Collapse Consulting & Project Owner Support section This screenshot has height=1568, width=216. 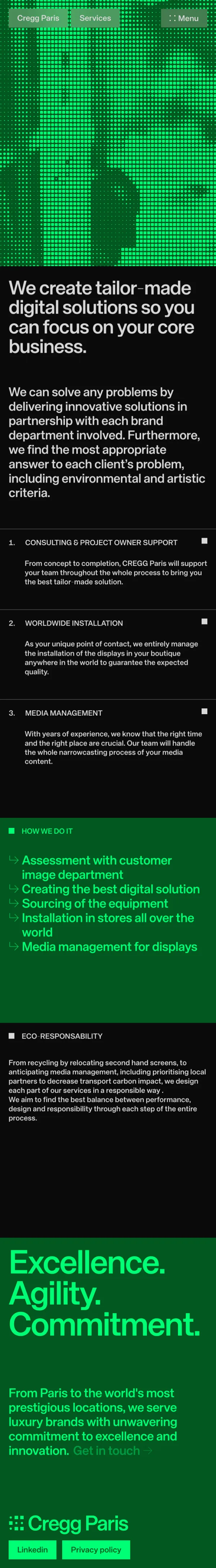[204, 541]
